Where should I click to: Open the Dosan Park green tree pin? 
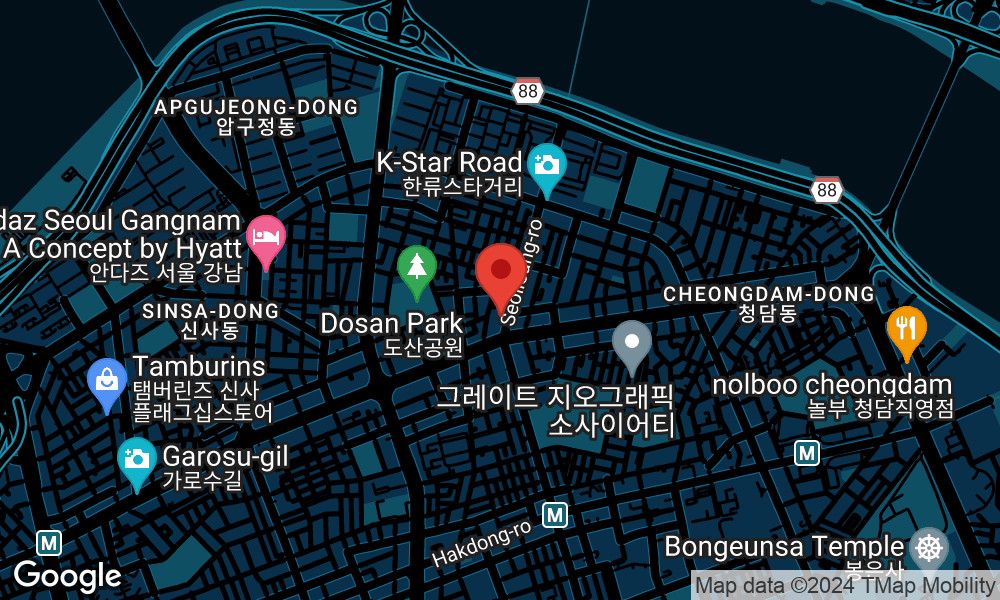(417, 268)
